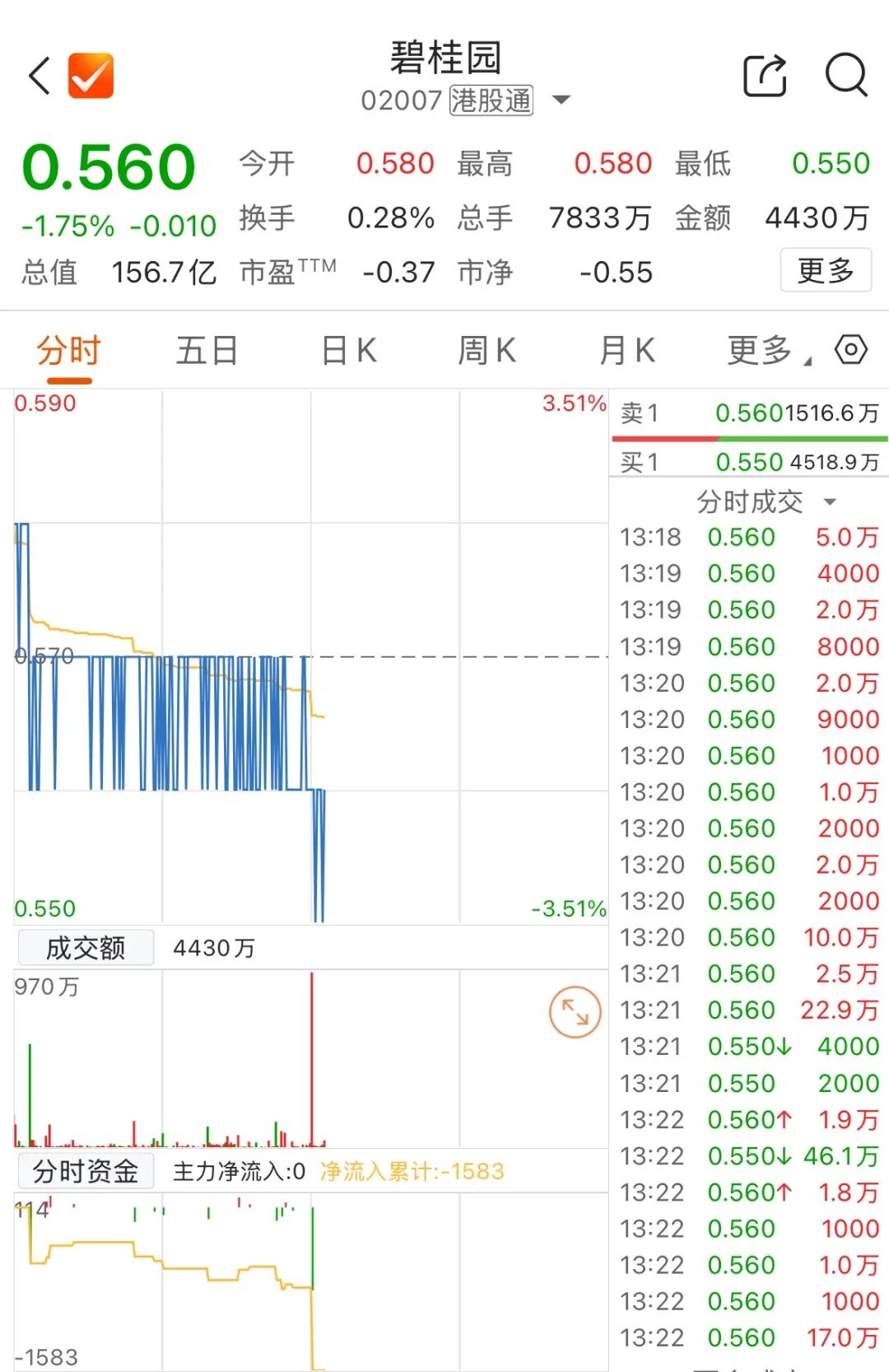Tap 更多 button in quote details
This screenshot has width=889, height=1372.
[x=825, y=270]
